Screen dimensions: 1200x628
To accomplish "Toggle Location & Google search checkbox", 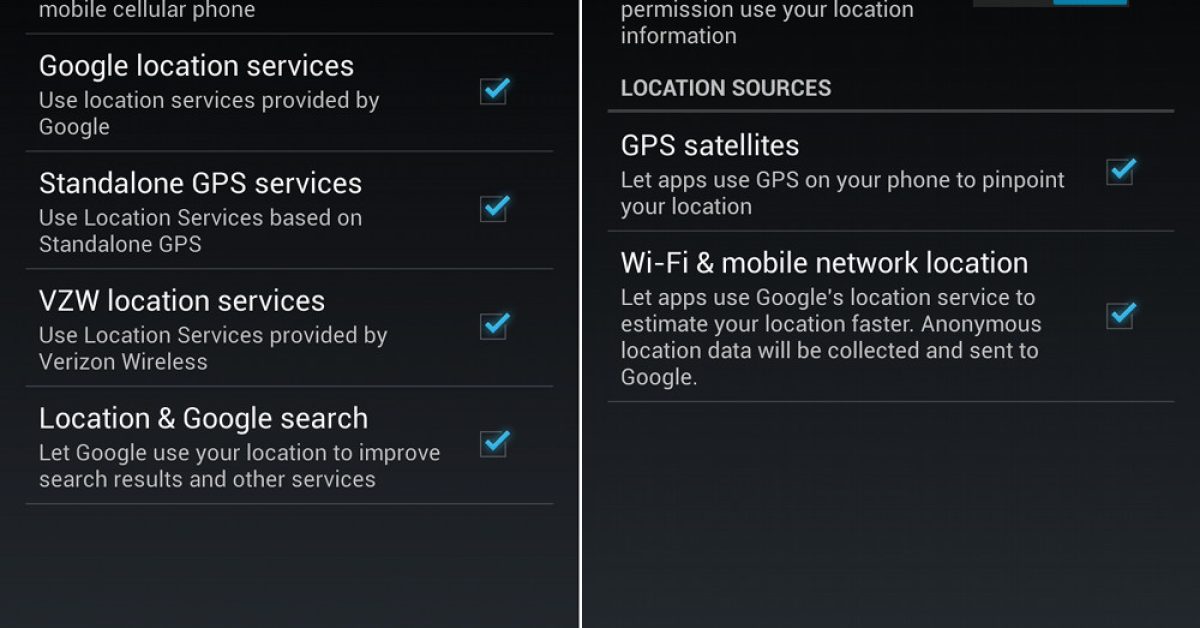I will (494, 444).
